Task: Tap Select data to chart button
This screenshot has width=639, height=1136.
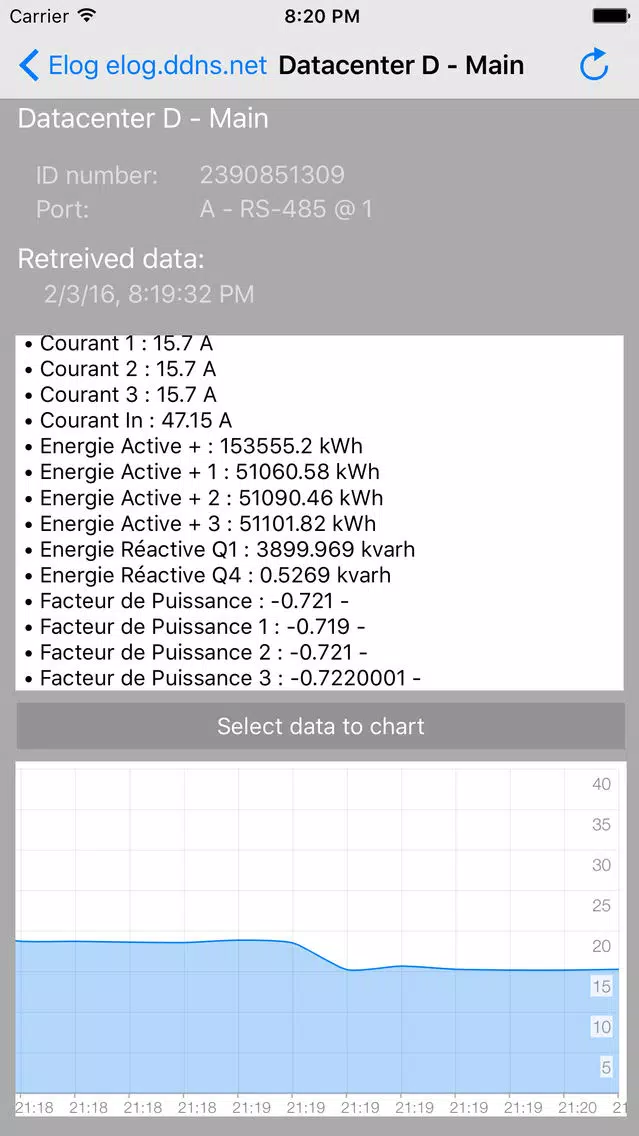Action: (x=320, y=726)
